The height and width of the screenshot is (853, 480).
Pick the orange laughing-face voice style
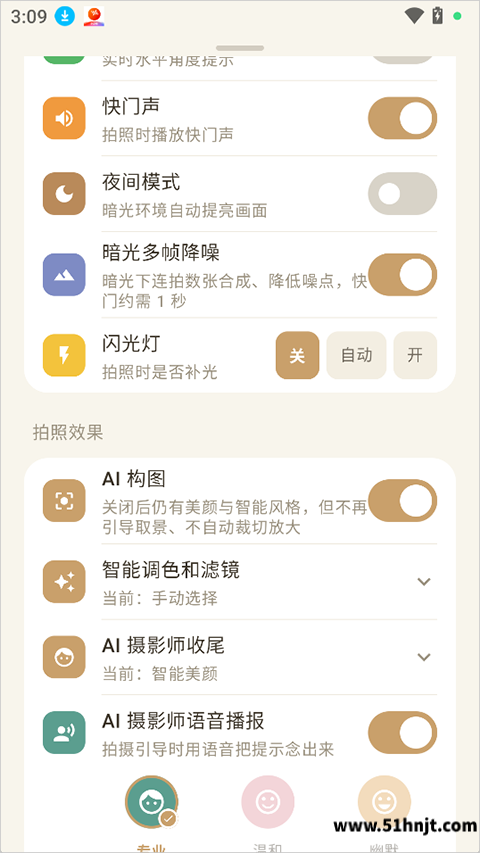click(x=384, y=802)
